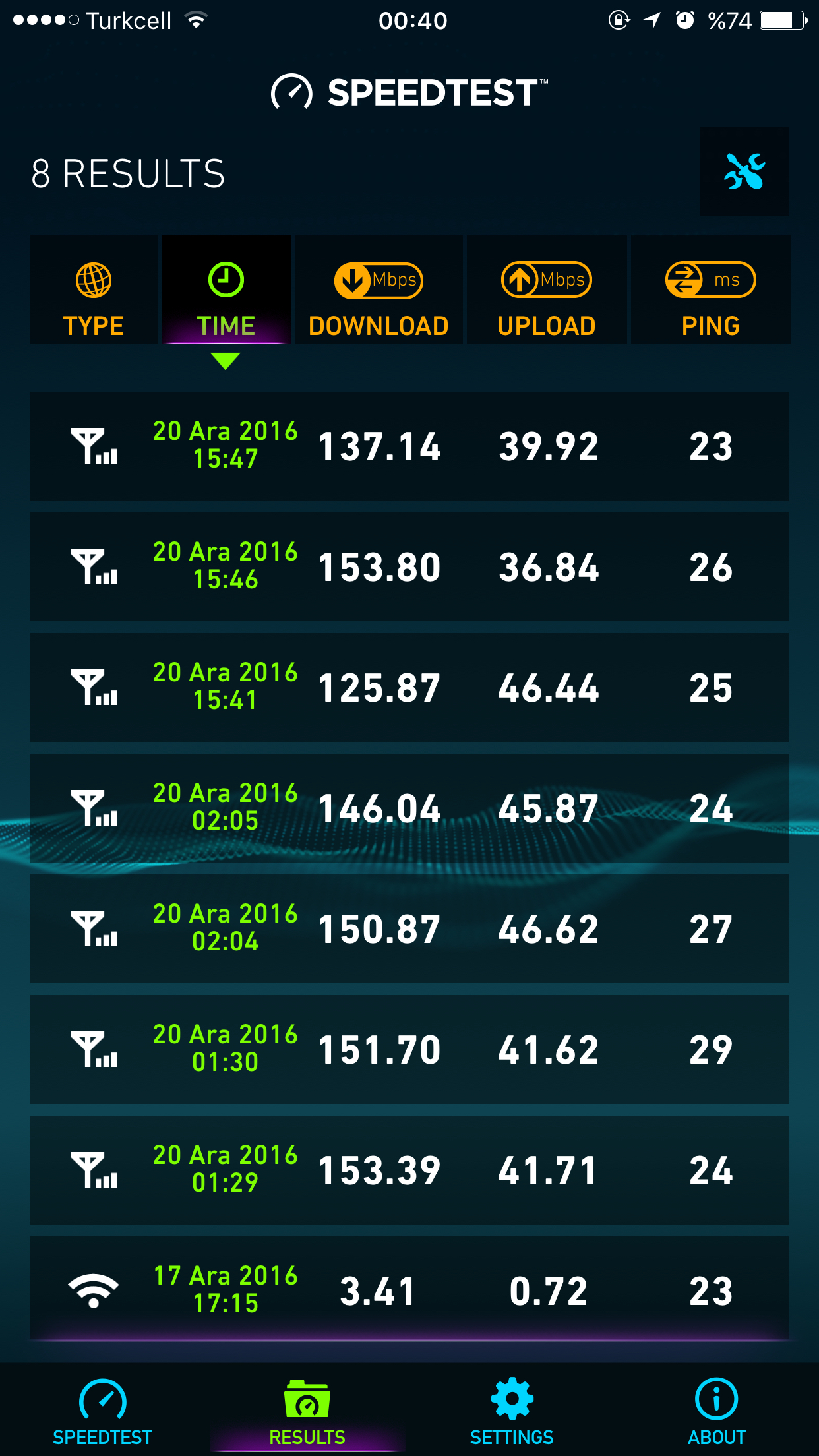Screen dimensions: 819x1456
Task: Open the 01:30 result with 151.70 download
Action: click(409, 1049)
